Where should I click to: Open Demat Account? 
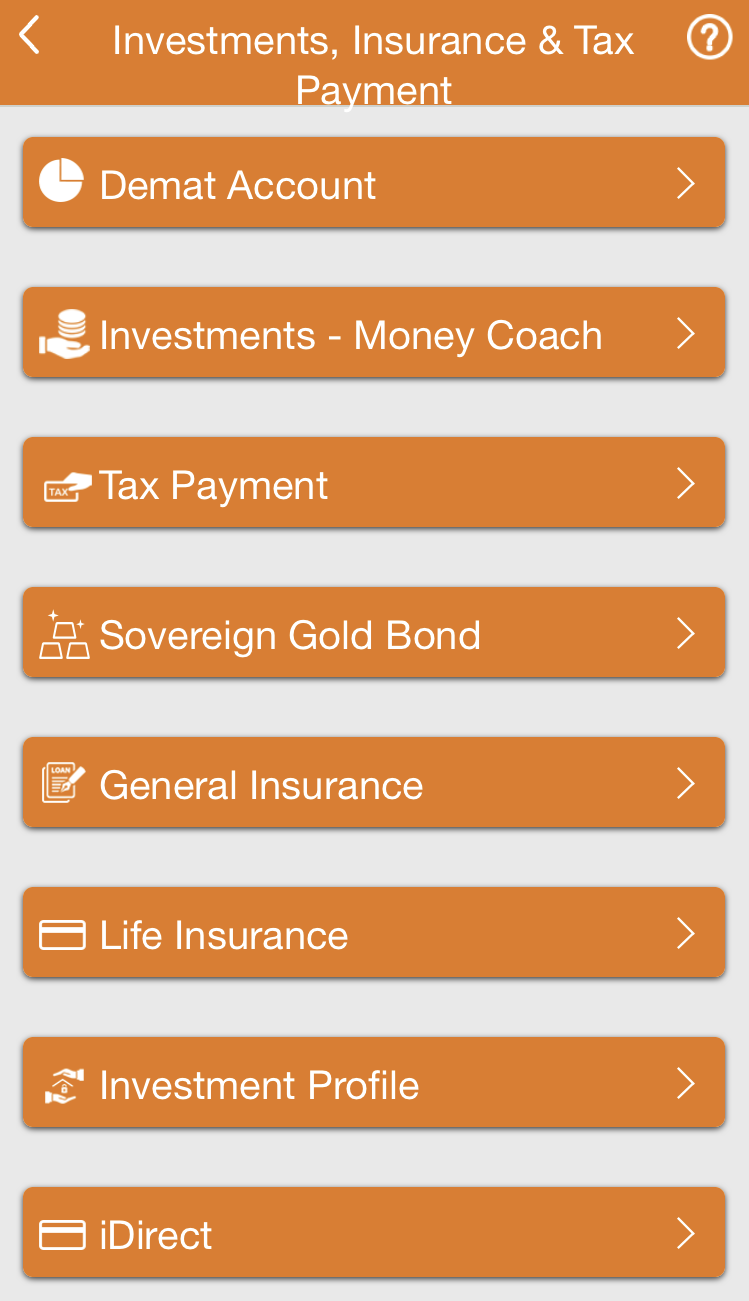374,183
